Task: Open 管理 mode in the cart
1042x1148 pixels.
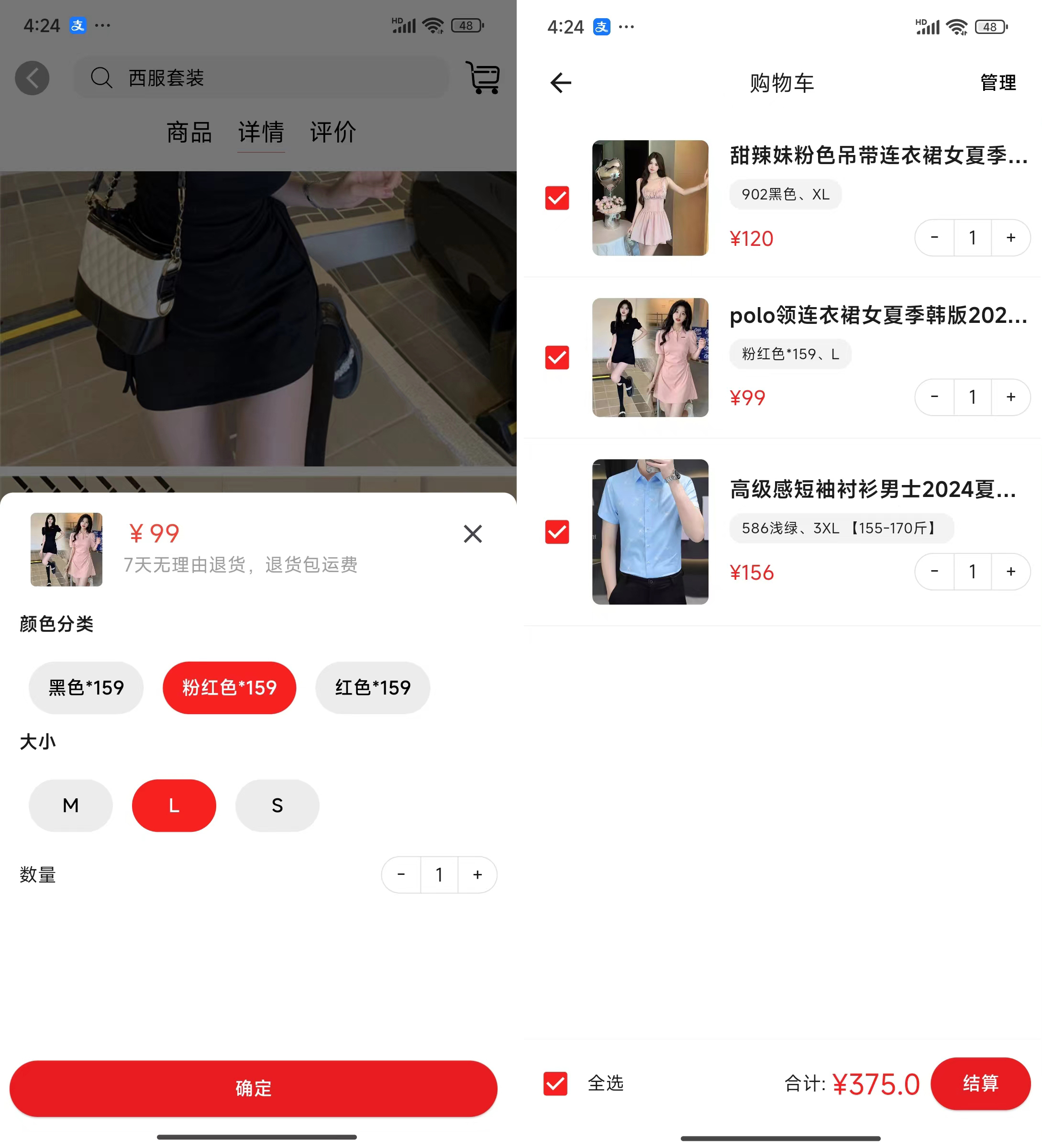Action: [997, 83]
